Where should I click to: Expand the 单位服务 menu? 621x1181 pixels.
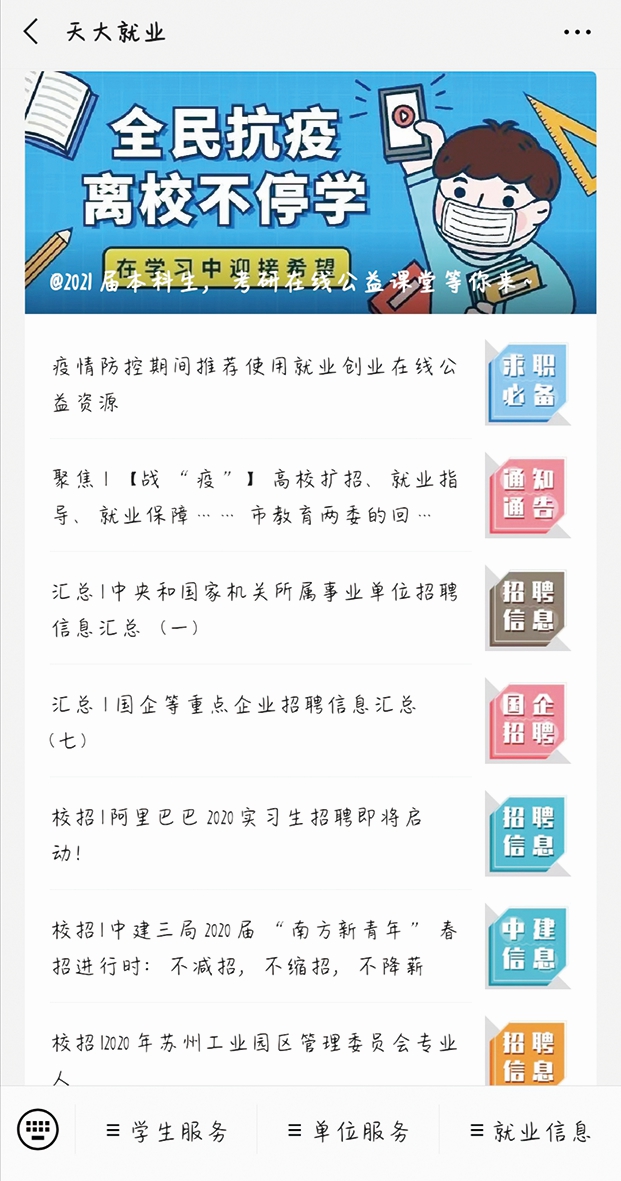click(348, 1132)
